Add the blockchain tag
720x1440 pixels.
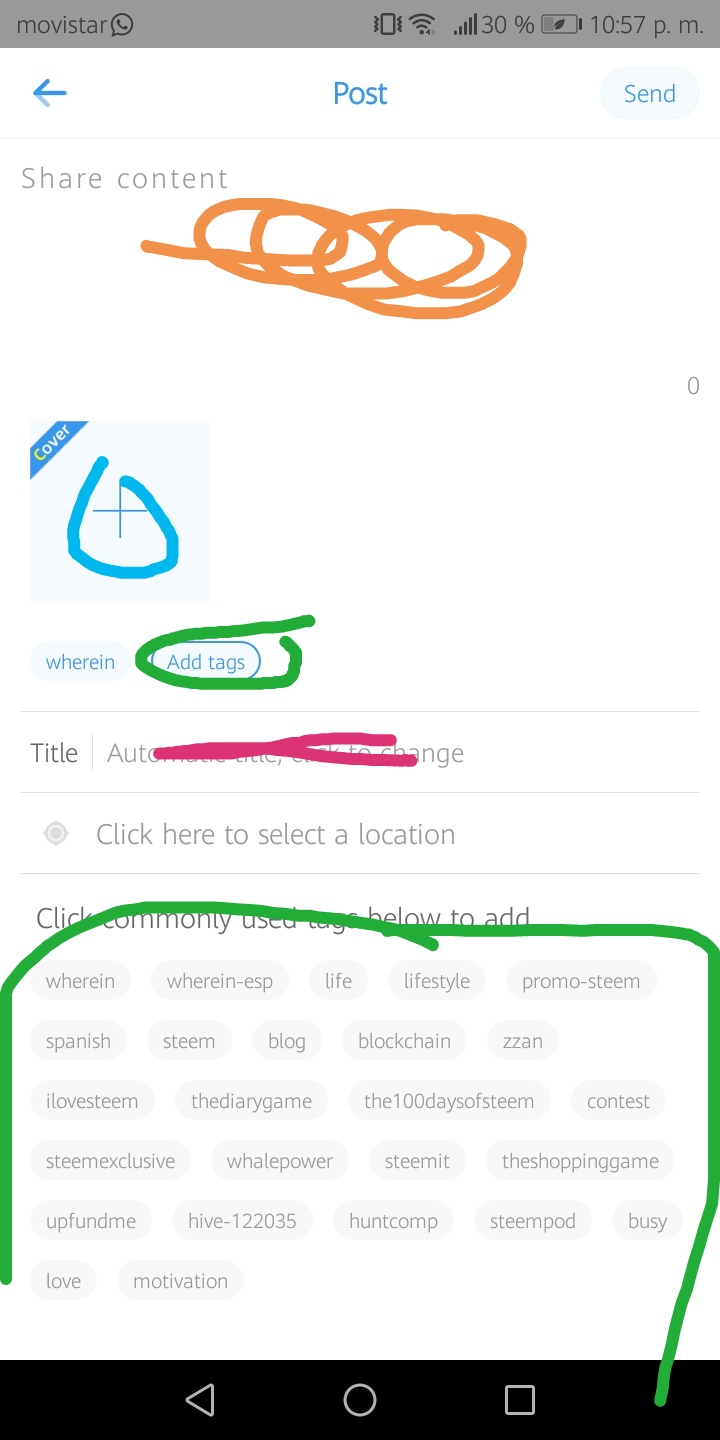point(404,1041)
